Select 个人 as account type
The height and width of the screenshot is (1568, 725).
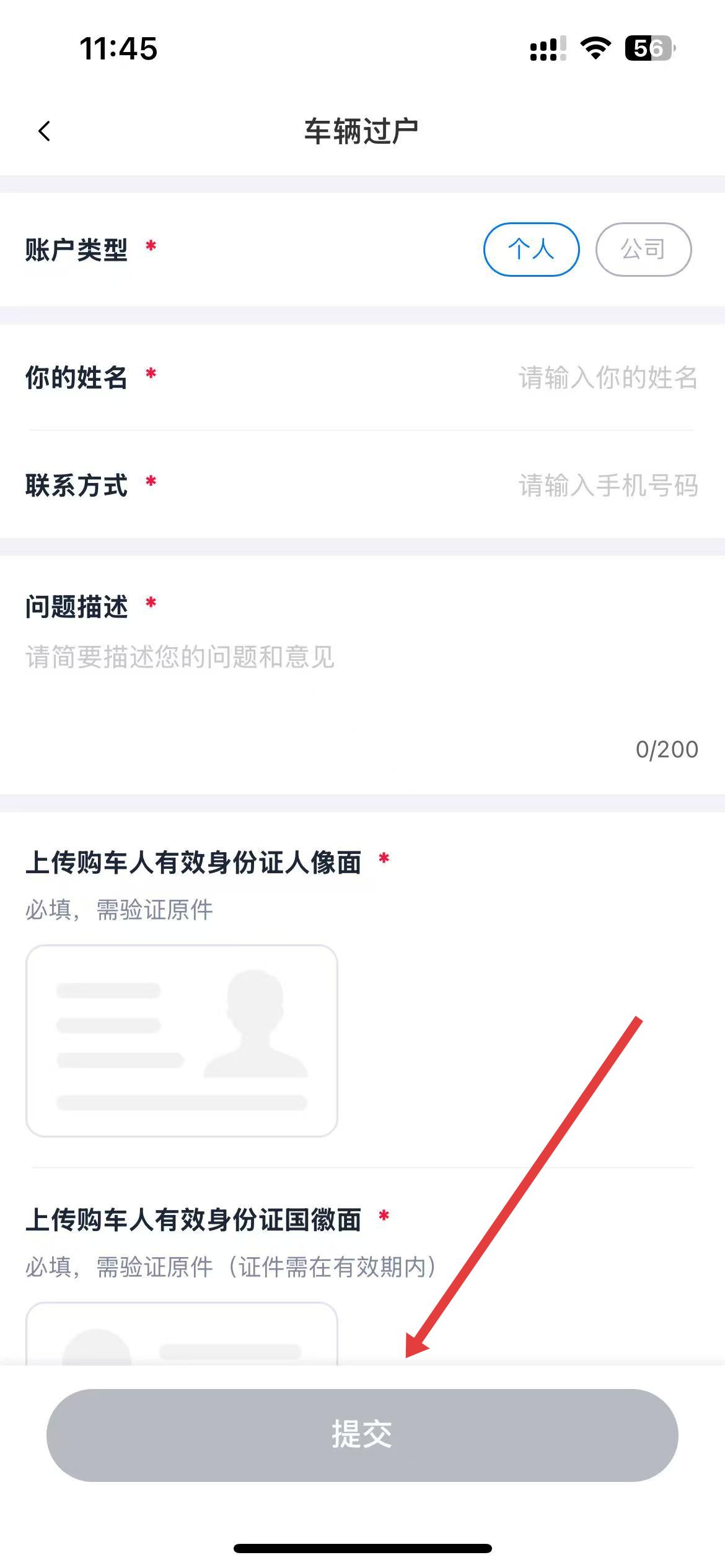tap(531, 249)
